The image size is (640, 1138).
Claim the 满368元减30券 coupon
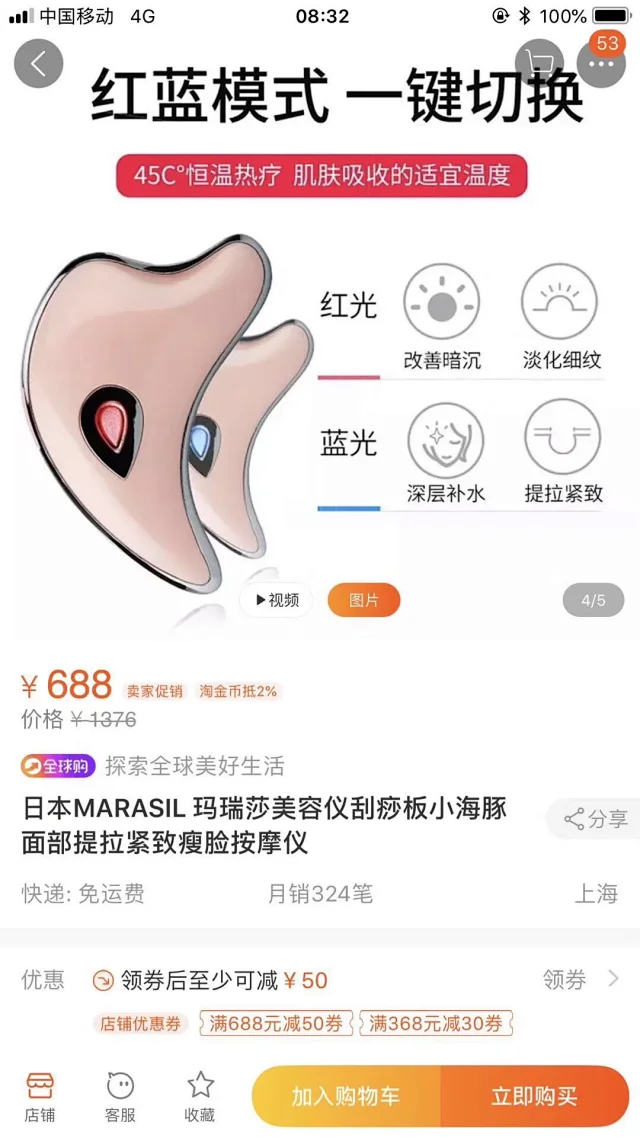pyautogui.click(x=436, y=1023)
